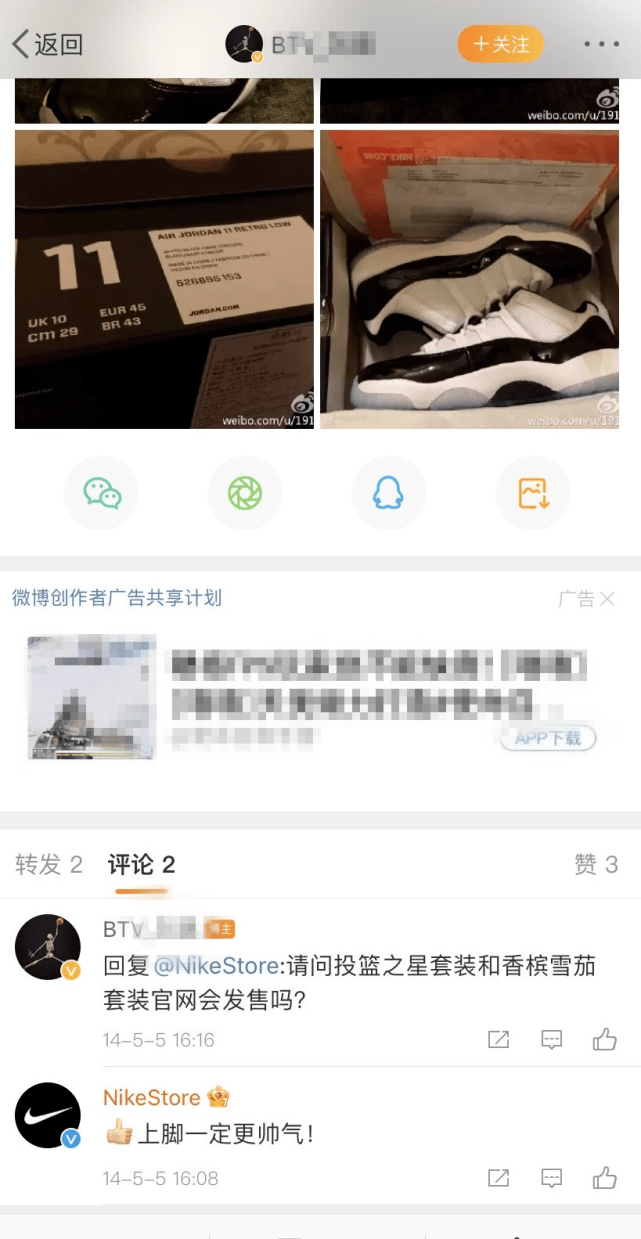Screen dimensions: 641x1239
Task: Open the @NikeStore mention in the reply
Action: coord(218,966)
